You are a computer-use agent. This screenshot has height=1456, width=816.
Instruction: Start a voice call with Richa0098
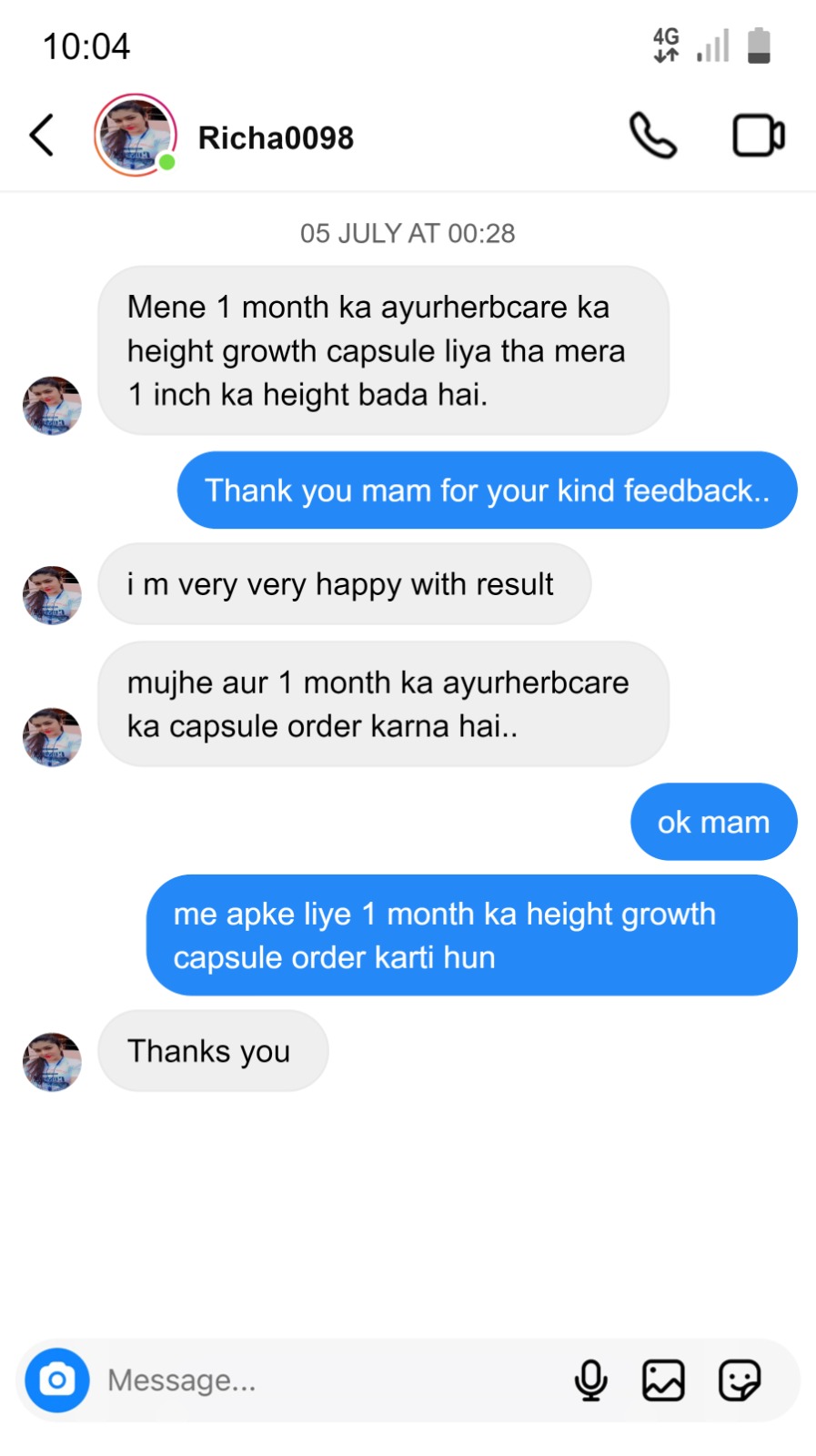click(653, 136)
